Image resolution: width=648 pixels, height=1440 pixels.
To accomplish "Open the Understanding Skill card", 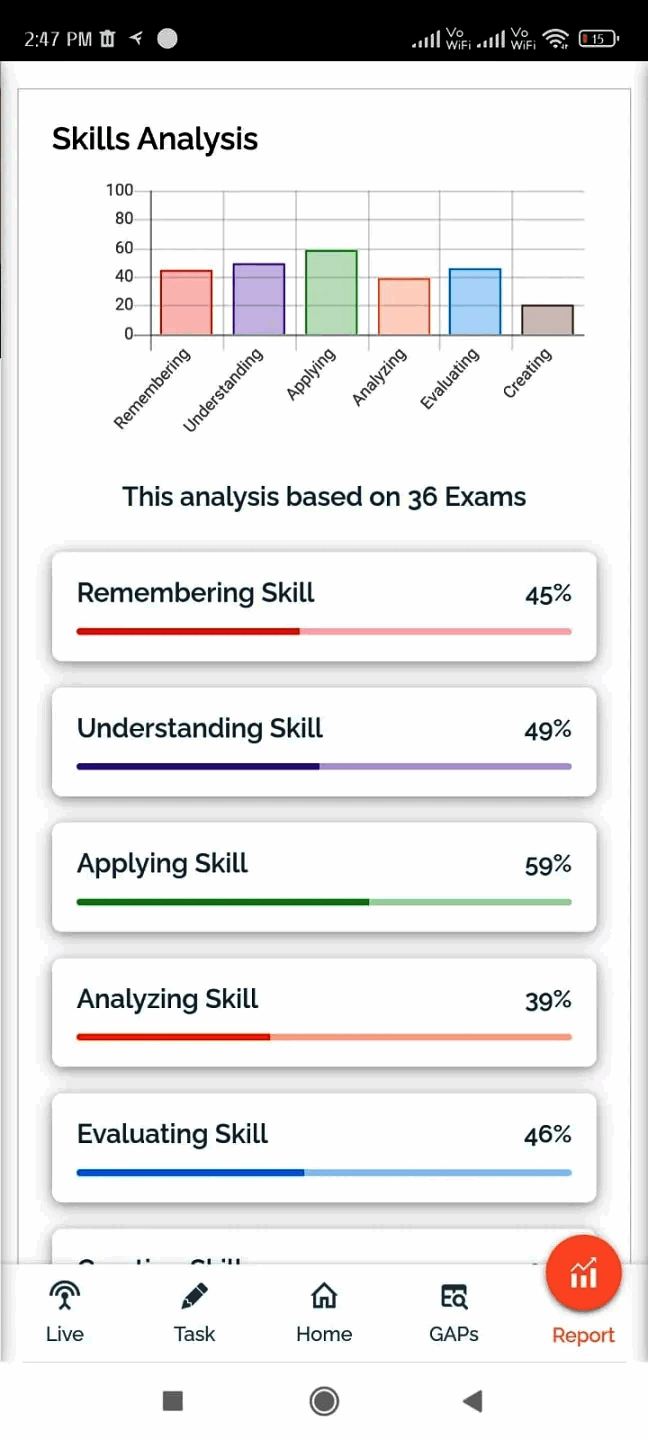I will tap(324, 741).
